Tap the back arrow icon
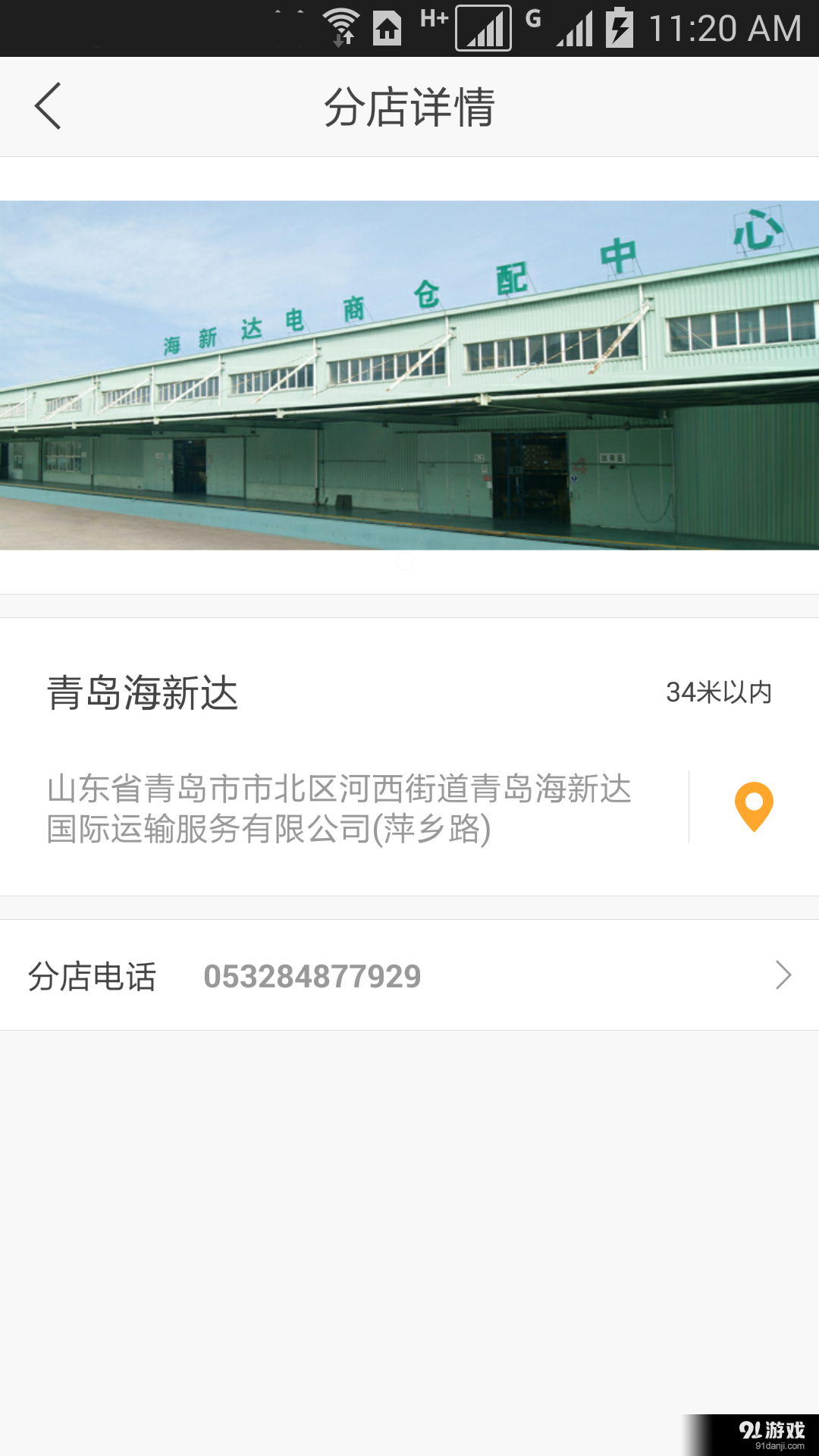819x1456 pixels. (48, 106)
